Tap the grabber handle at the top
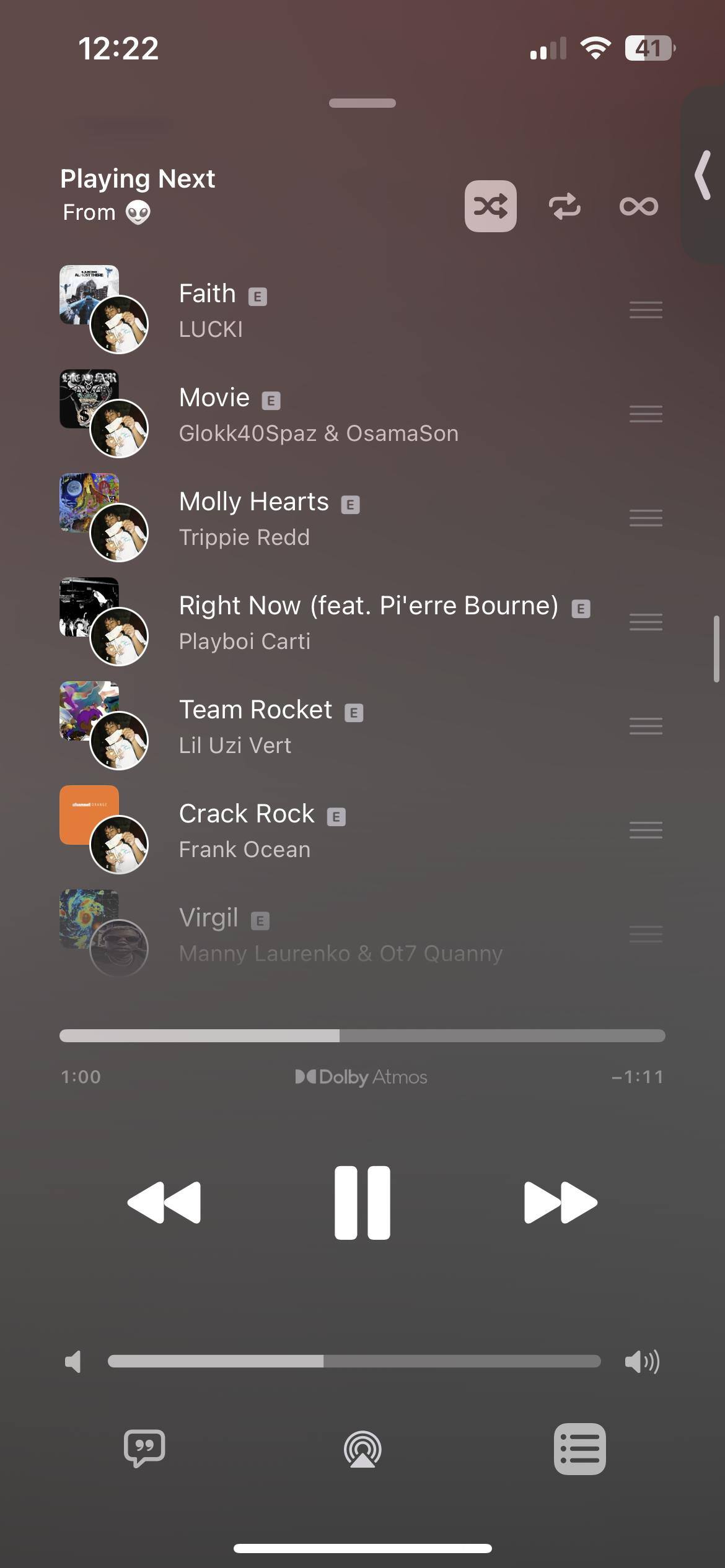Image resolution: width=725 pixels, height=1568 pixels. (x=362, y=103)
